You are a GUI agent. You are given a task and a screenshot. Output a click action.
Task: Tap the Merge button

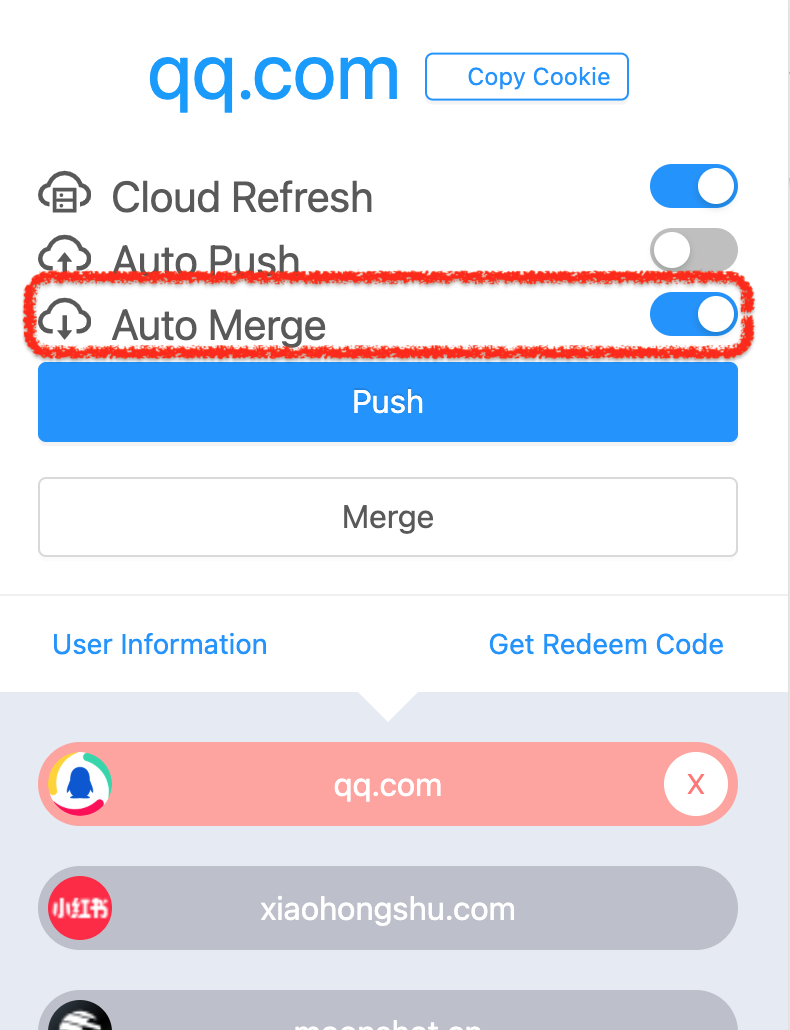coord(388,517)
